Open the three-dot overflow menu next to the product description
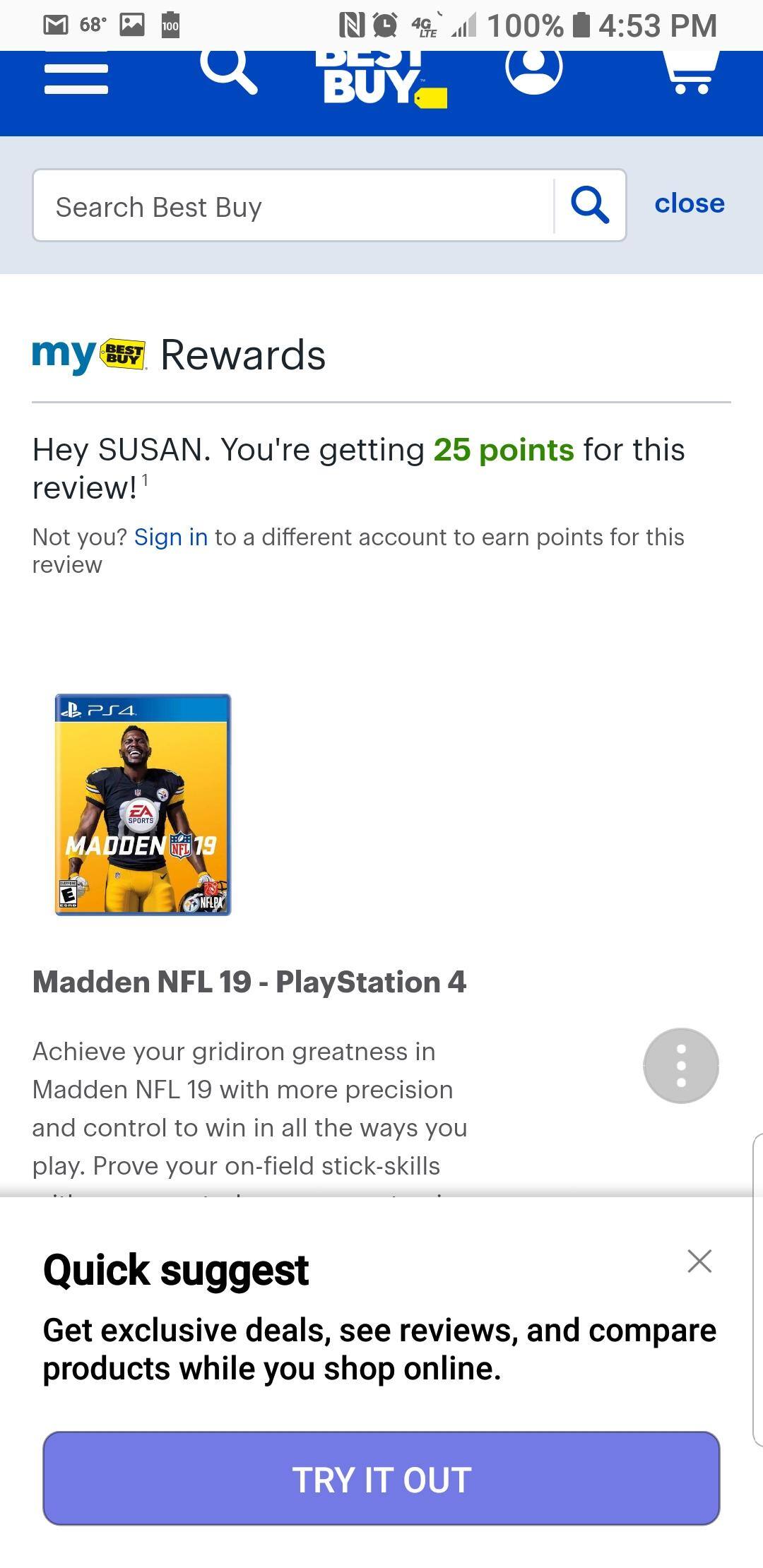The height and width of the screenshot is (1568, 763). (x=680, y=1067)
